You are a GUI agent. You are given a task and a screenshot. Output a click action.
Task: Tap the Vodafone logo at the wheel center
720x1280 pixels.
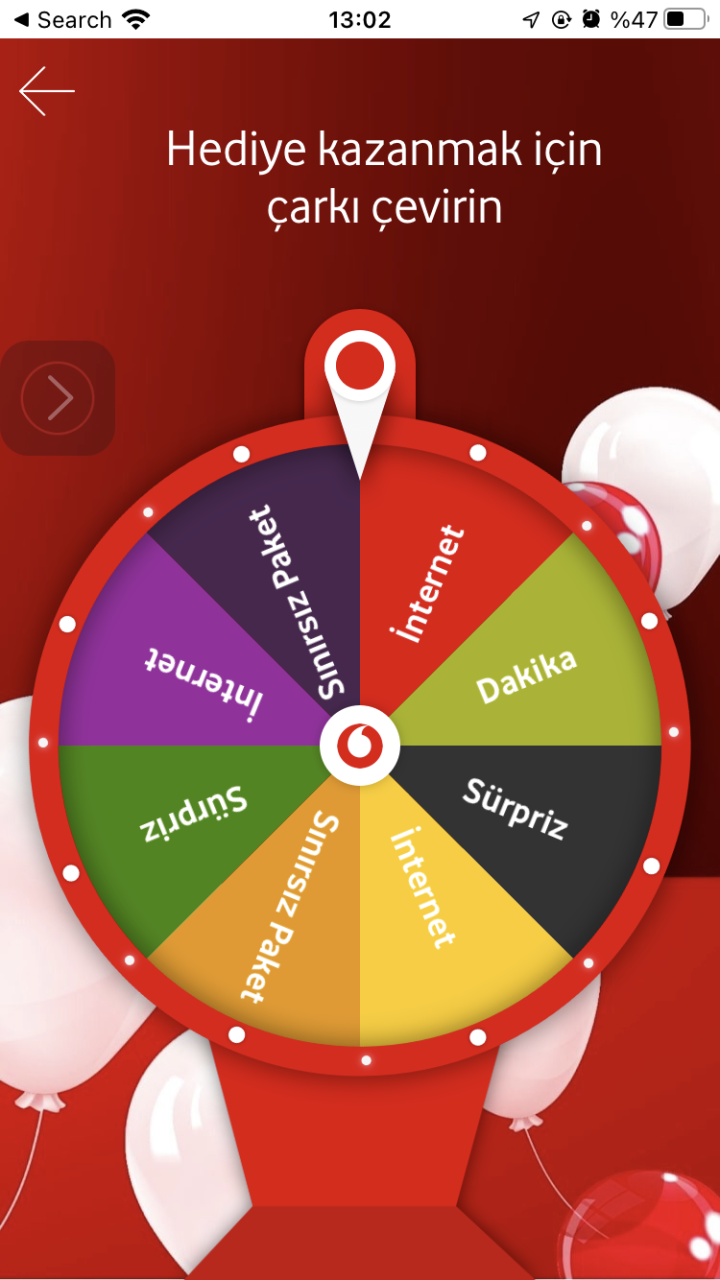(360, 746)
